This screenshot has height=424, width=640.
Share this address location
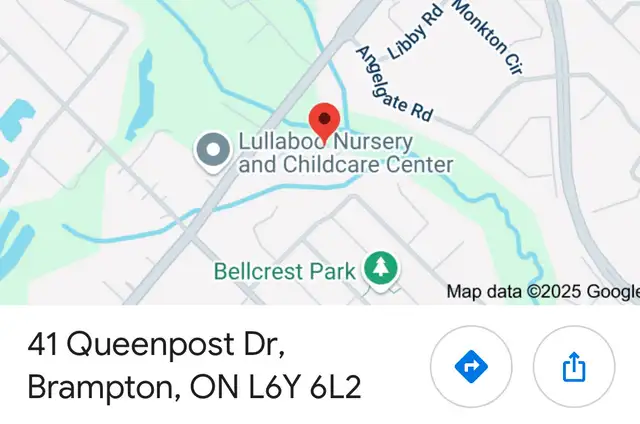coord(573,367)
